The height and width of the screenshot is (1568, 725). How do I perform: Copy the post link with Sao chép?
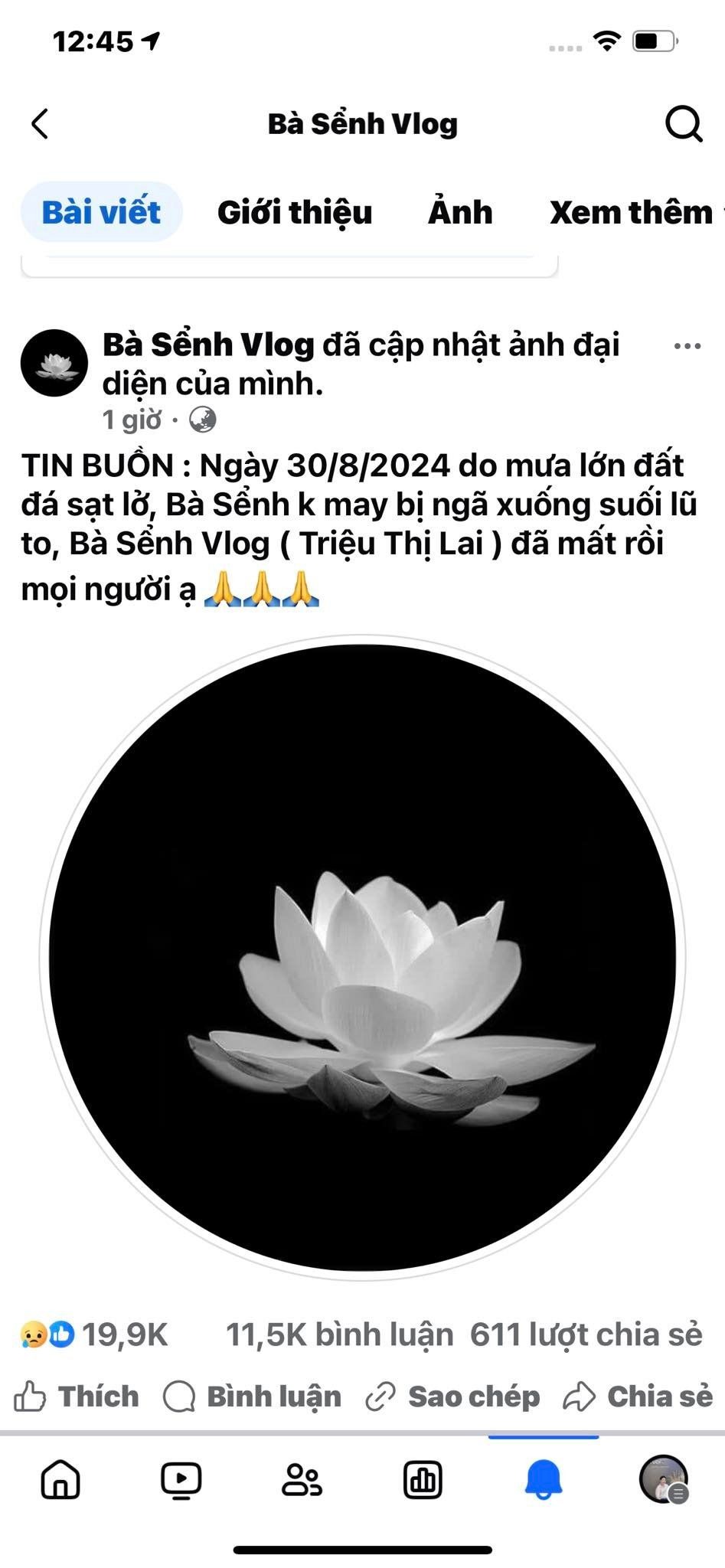[x=452, y=1396]
